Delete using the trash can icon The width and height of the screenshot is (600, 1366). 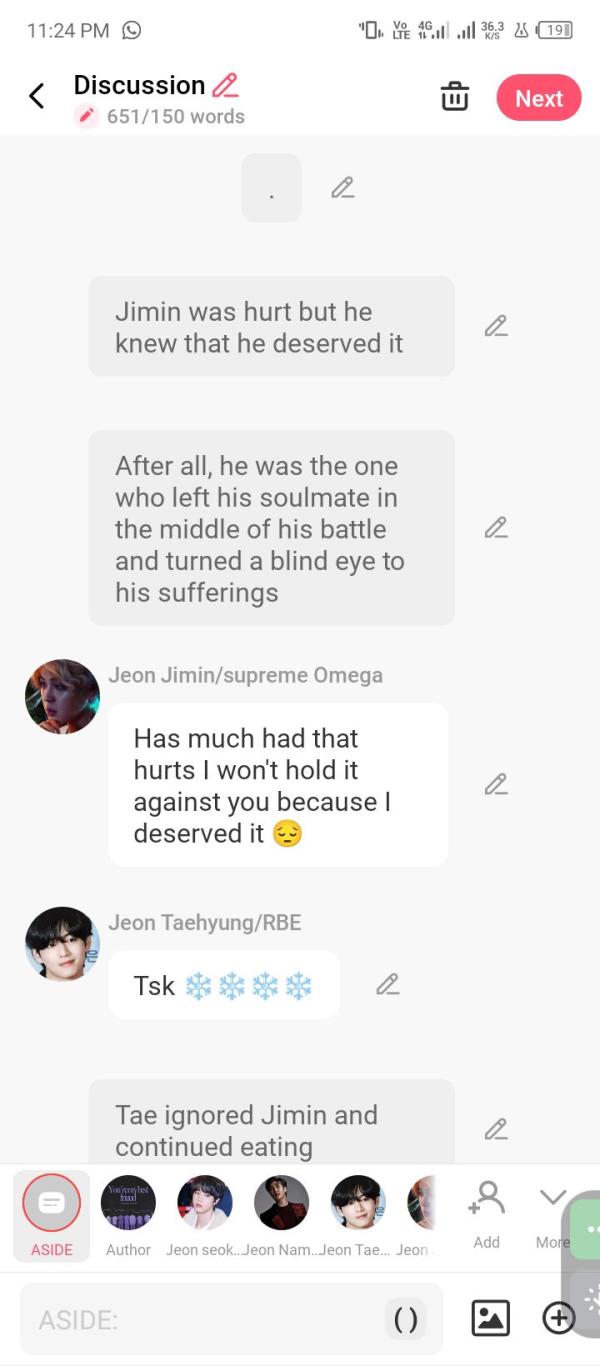[x=455, y=97]
